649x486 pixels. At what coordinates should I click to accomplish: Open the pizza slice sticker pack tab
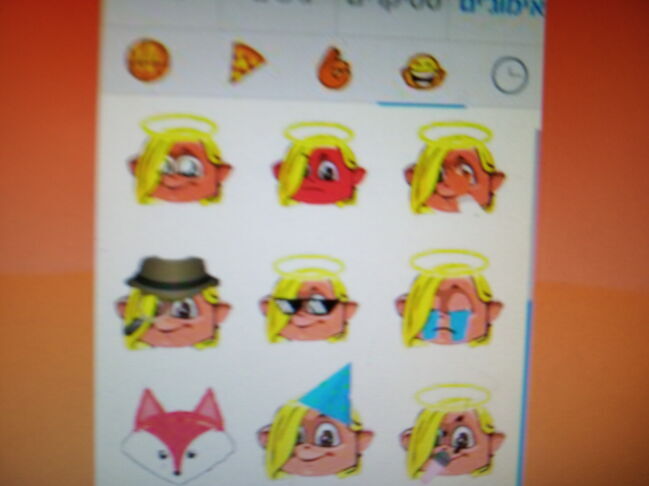245,63
